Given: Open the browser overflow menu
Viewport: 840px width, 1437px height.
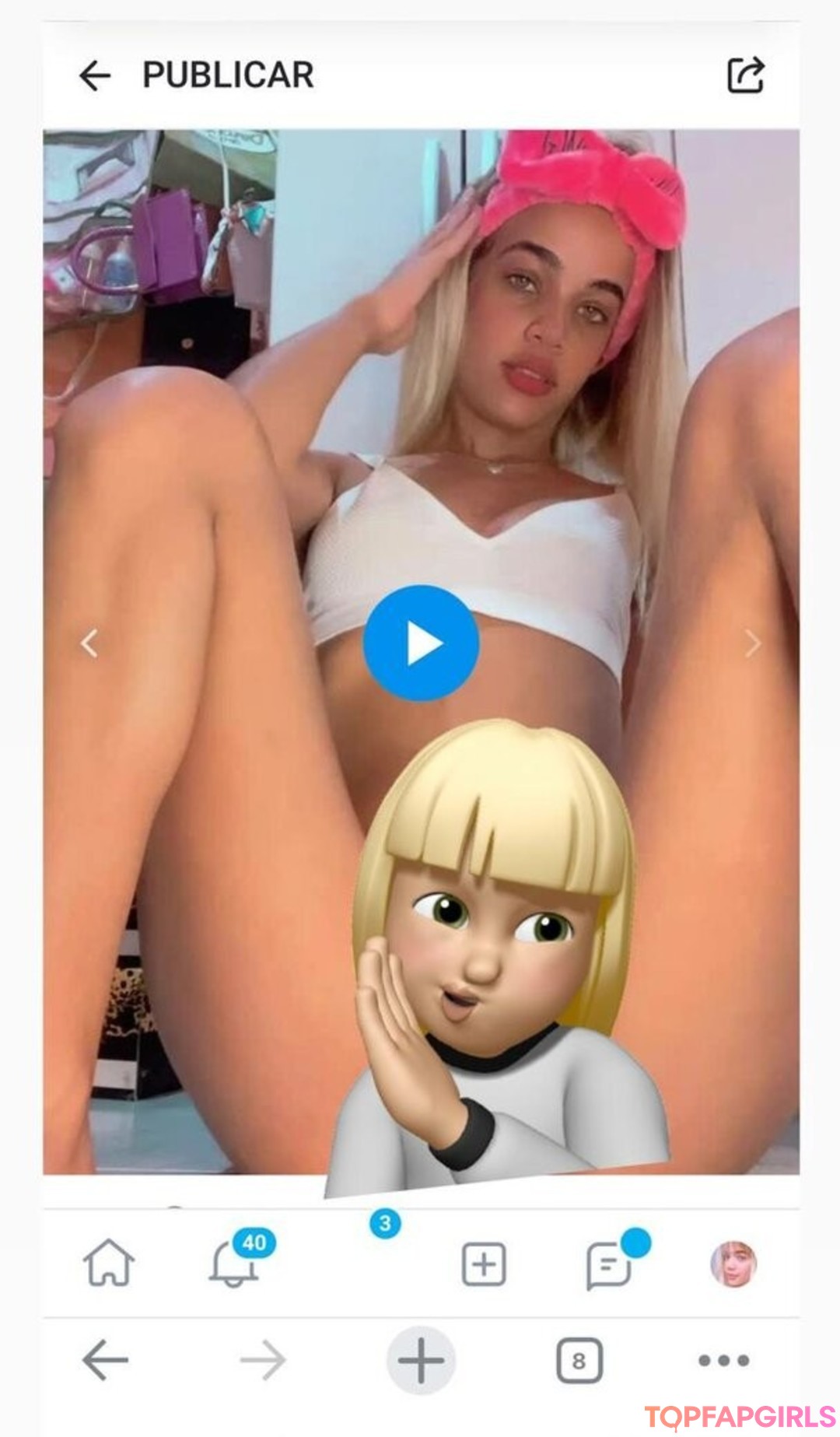Looking at the screenshot, I should point(723,1360).
